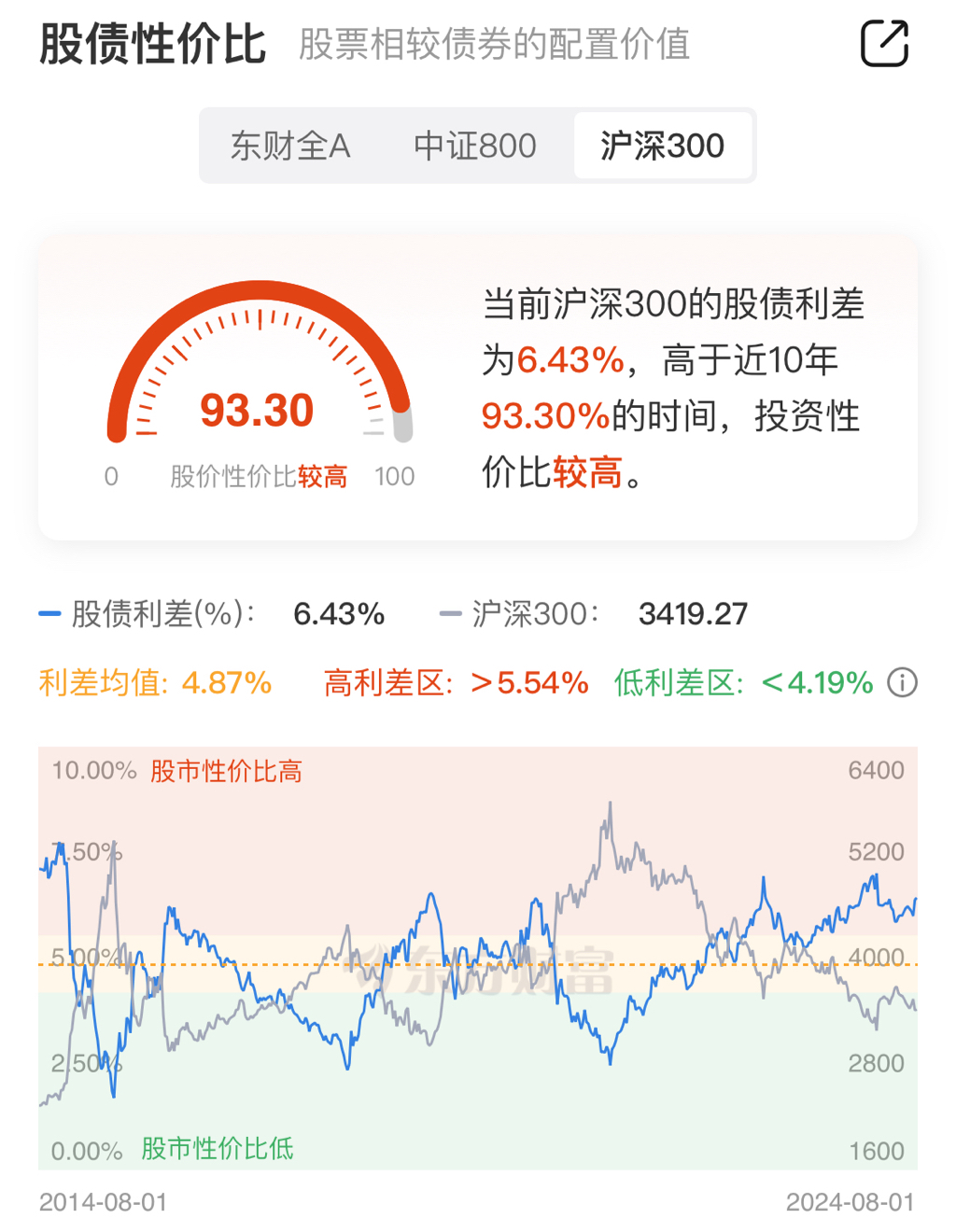Select the 中证800 tab
The image size is (956, 1232).
pyautogui.click(x=475, y=146)
